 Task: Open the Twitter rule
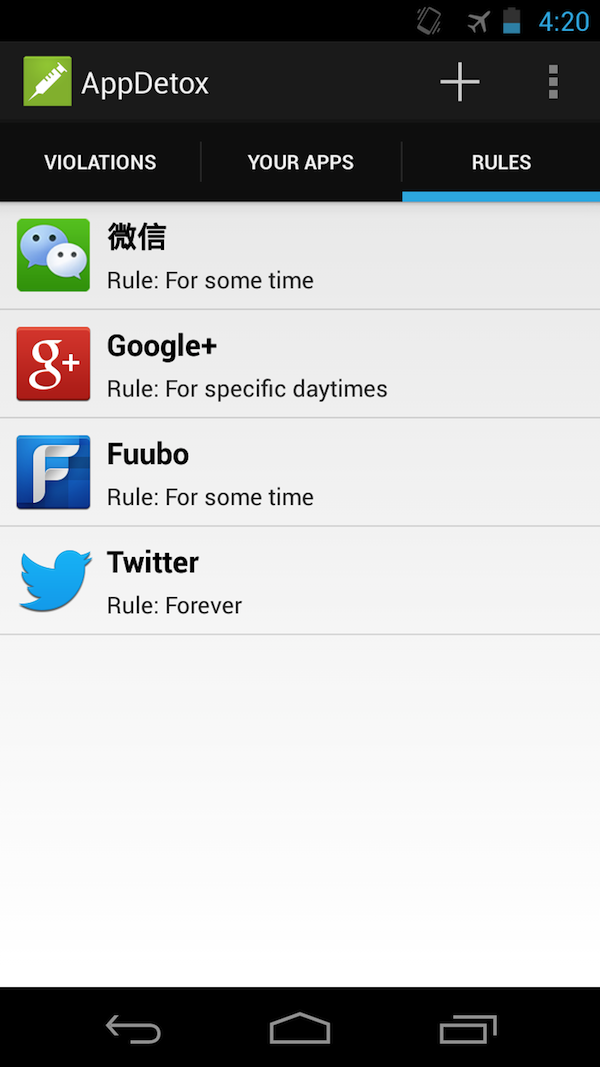300,580
